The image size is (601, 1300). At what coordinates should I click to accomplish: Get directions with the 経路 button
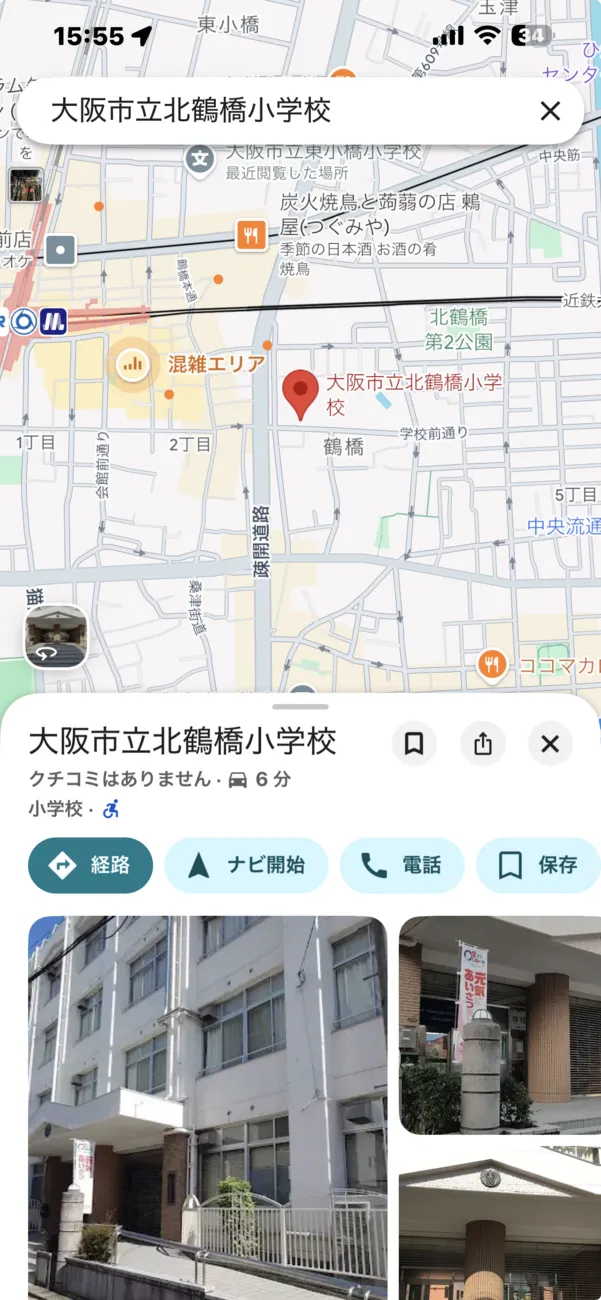tap(90, 865)
